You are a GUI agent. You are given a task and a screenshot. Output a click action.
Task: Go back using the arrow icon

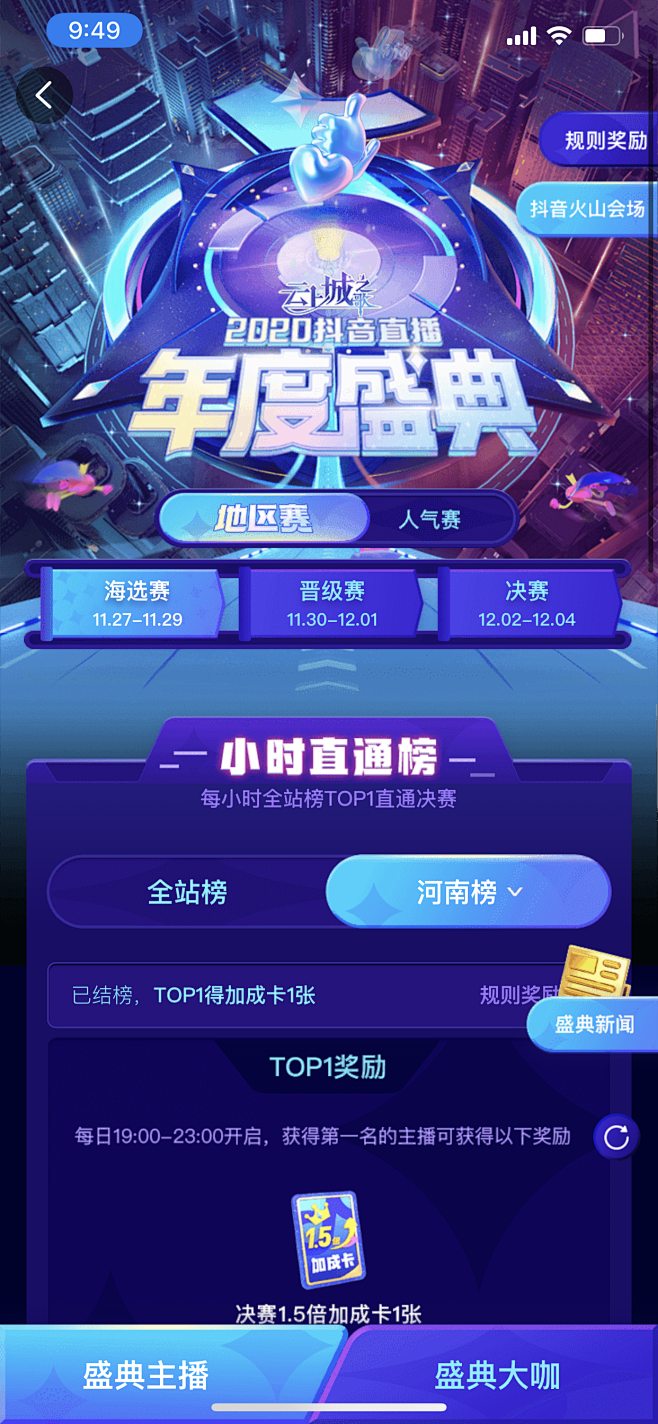tap(44, 95)
